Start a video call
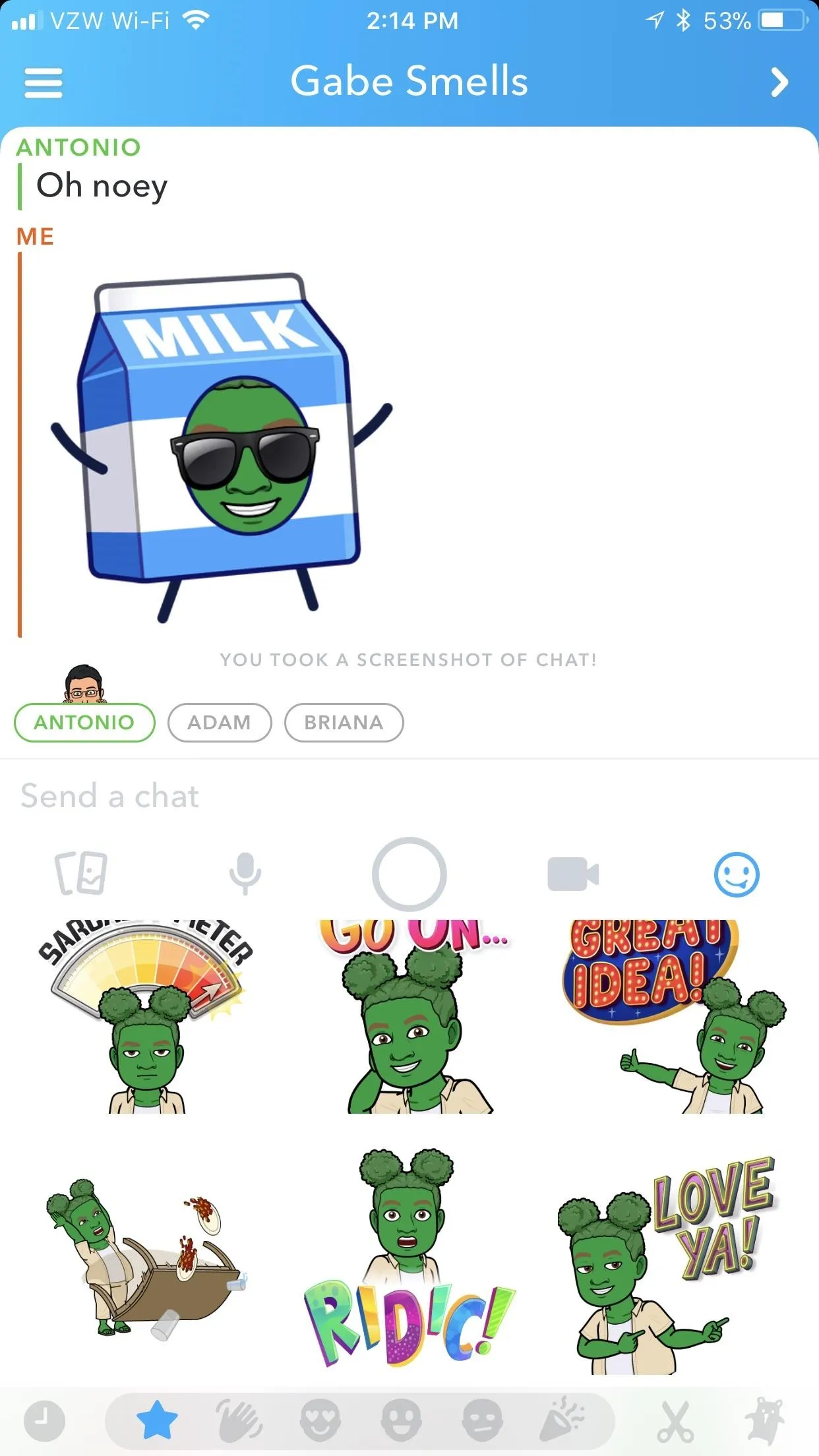 [x=573, y=874]
